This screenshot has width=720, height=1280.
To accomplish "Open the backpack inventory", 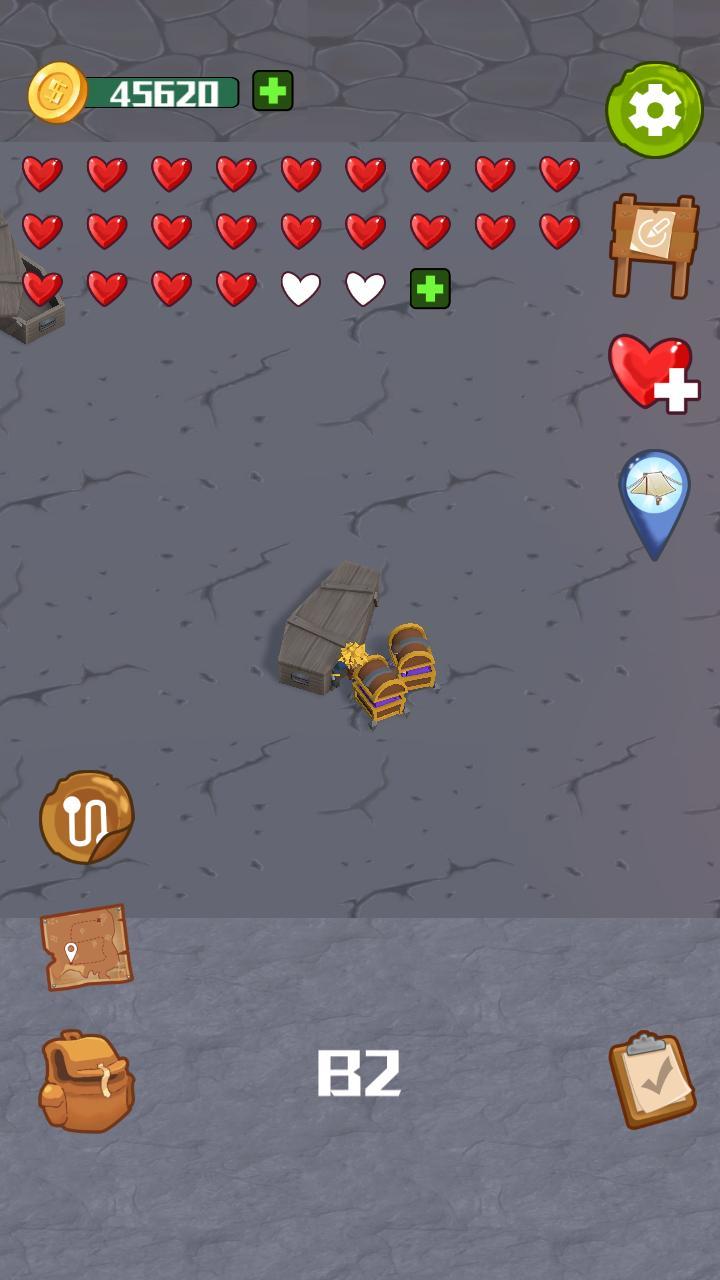I will coord(85,1082).
